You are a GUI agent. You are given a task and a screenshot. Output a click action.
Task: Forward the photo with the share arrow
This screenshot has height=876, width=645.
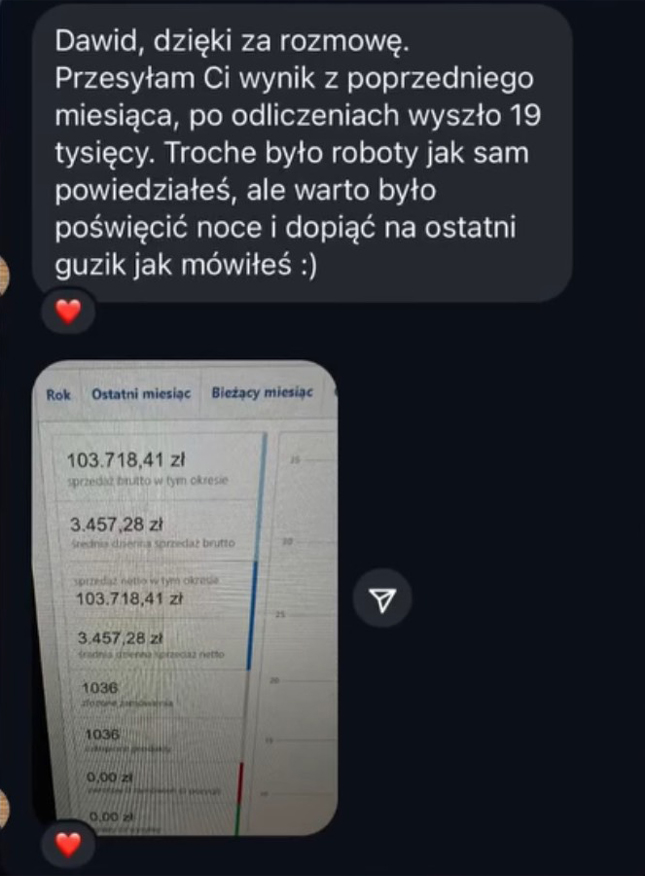click(x=383, y=599)
